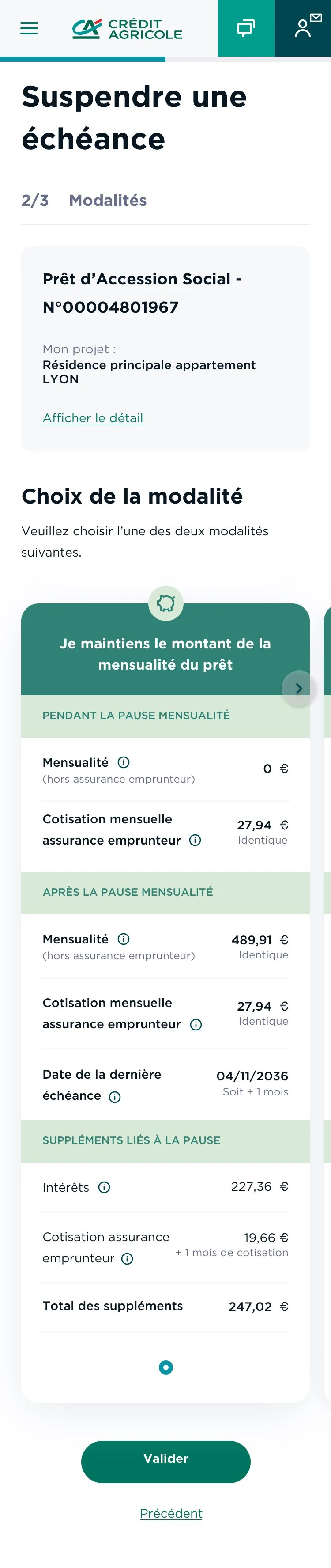The width and height of the screenshot is (331, 1568).
Task: Info about Mensualité during the pause
Action: (124, 762)
